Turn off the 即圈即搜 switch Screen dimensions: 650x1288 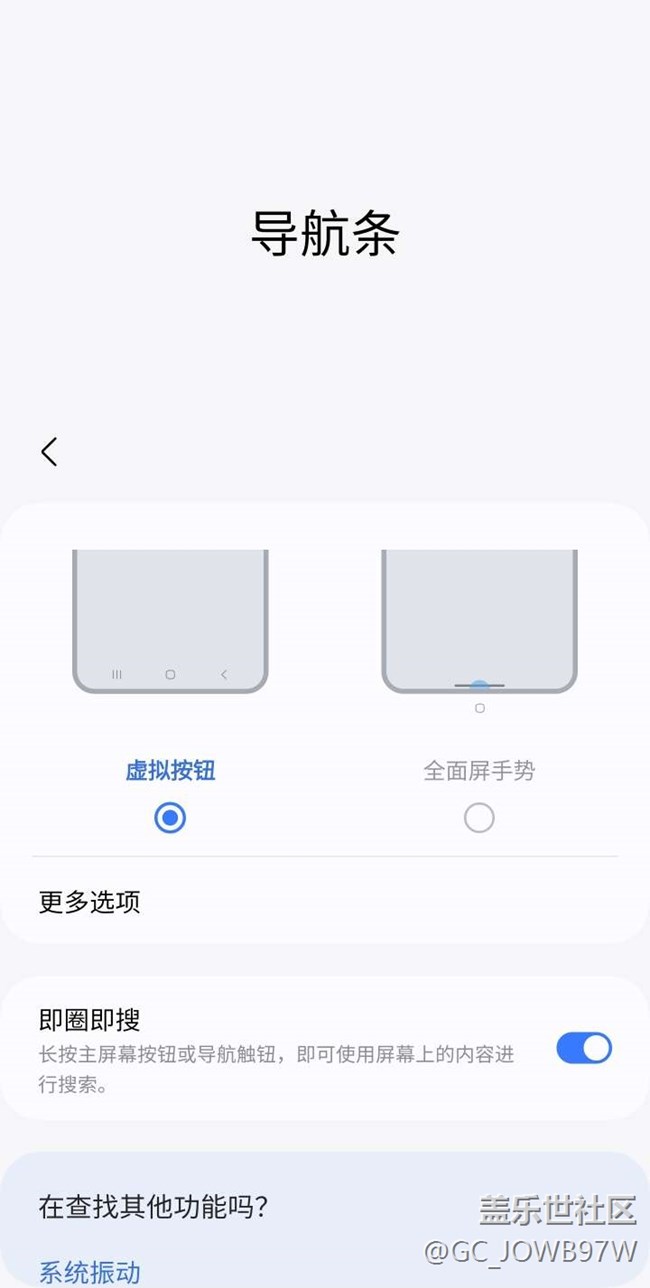(x=583, y=1048)
